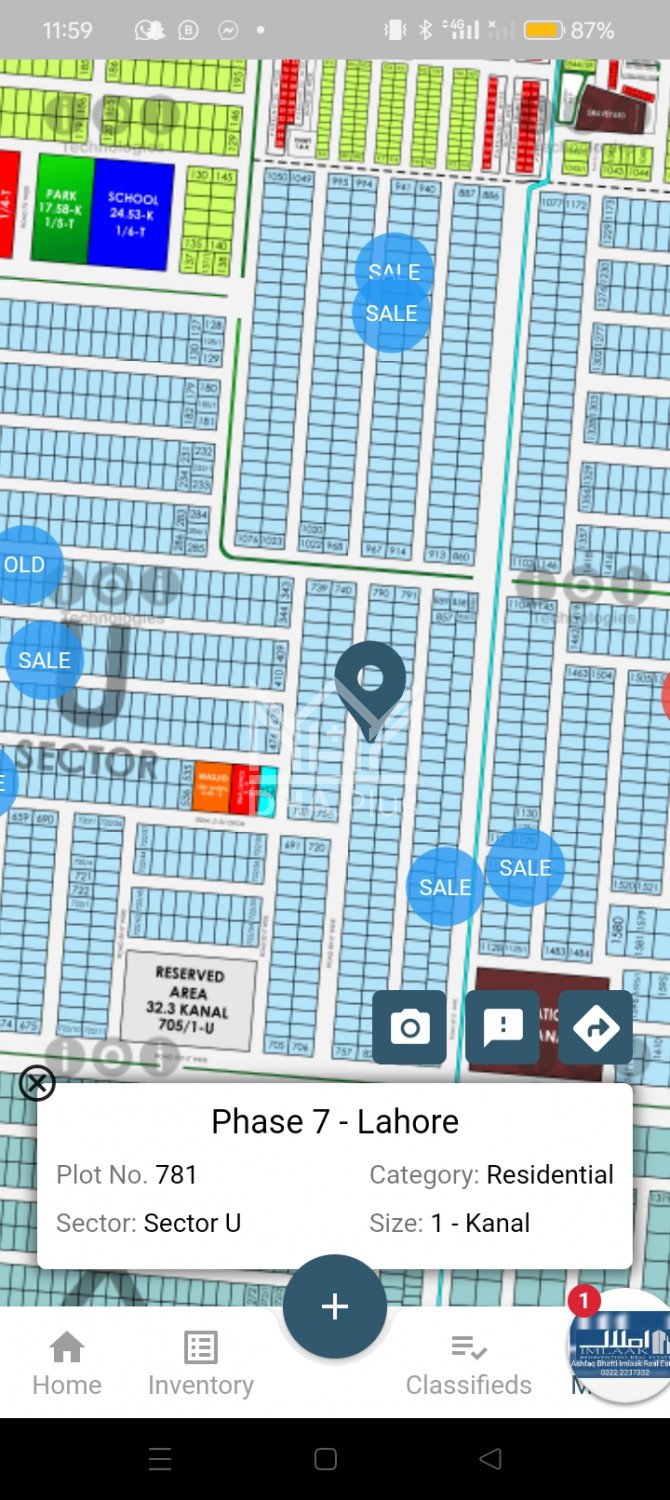
Task: Go to the Classifieds tab
Action: [468, 1363]
